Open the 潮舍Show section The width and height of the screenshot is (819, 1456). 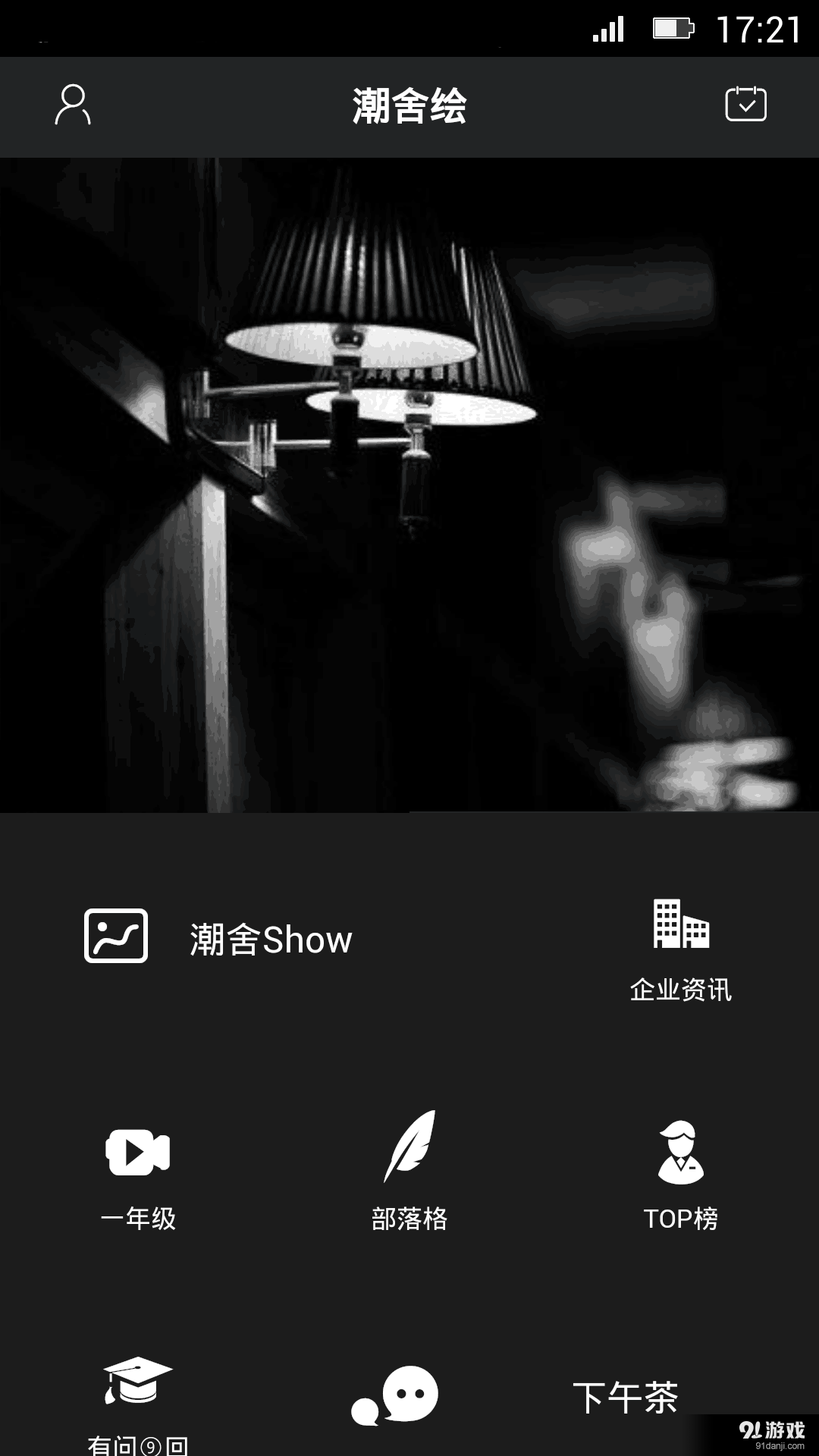pyautogui.click(x=269, y=940)
